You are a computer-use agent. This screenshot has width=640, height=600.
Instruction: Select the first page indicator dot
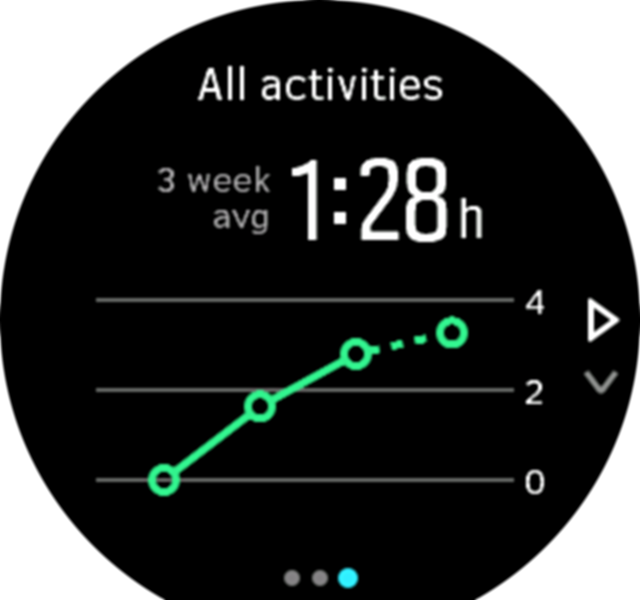click(292, 577)
